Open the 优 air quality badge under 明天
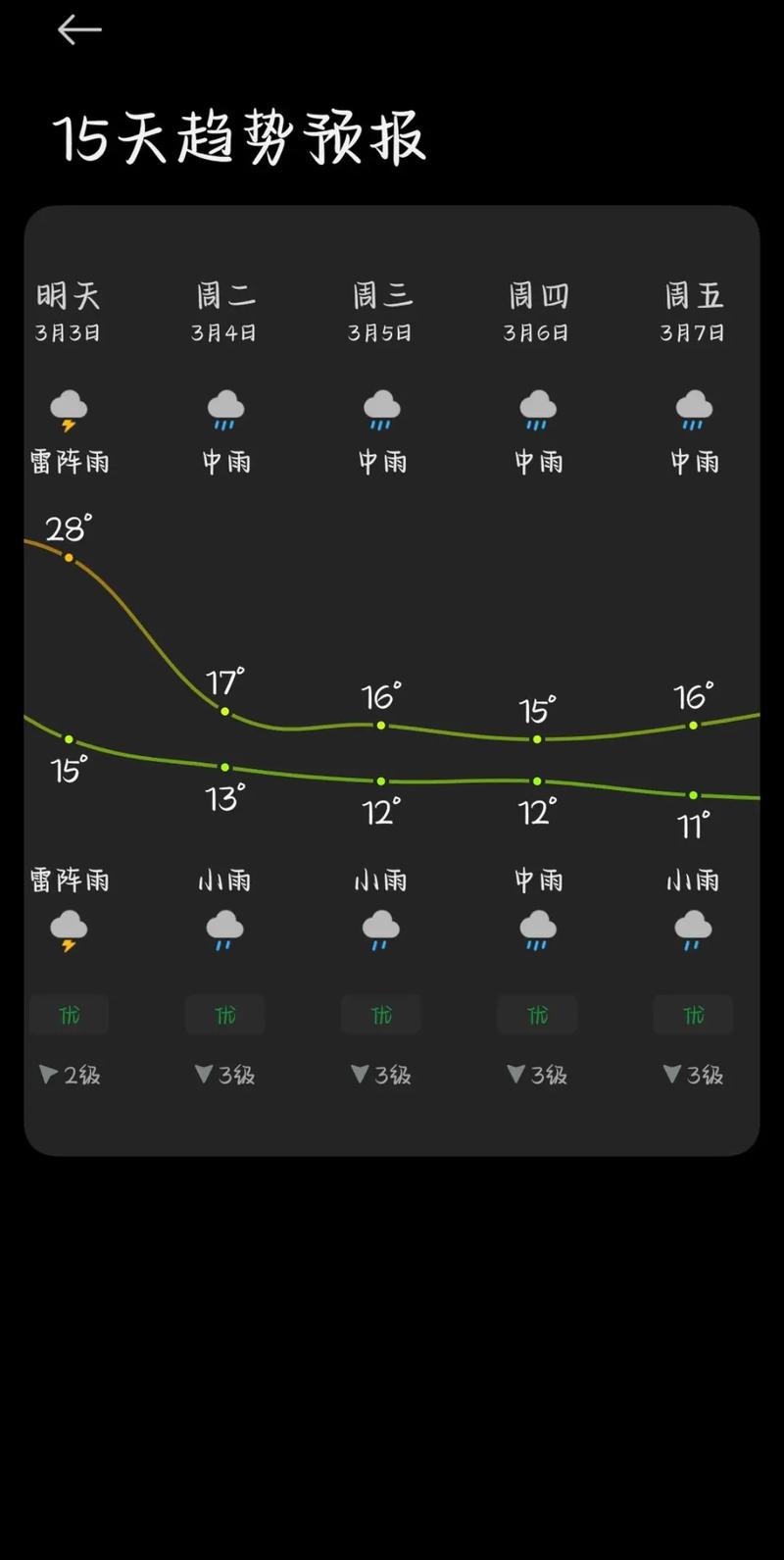Screen dimensions: 784x1560 [69, 1015]
